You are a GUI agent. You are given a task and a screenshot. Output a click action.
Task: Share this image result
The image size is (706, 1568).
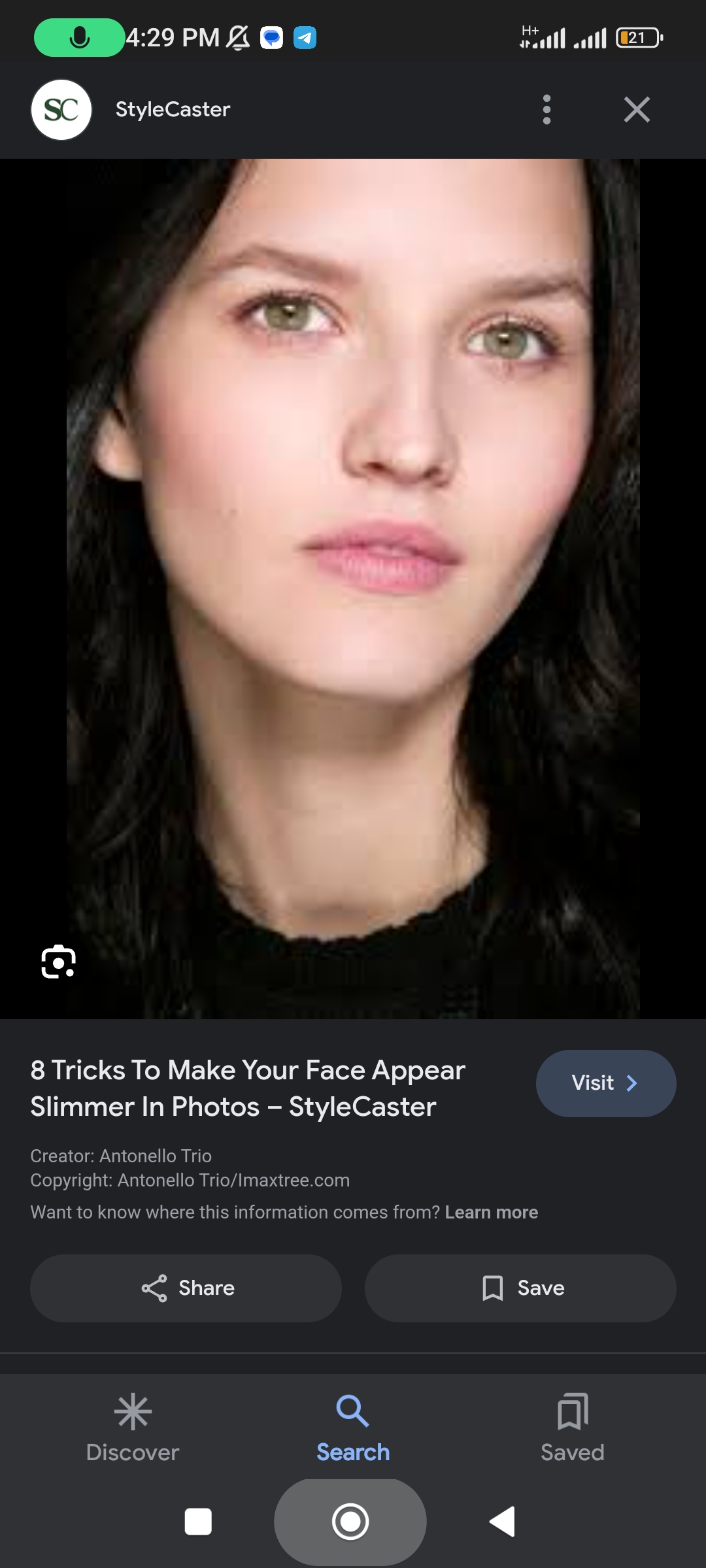(186, 1288)
